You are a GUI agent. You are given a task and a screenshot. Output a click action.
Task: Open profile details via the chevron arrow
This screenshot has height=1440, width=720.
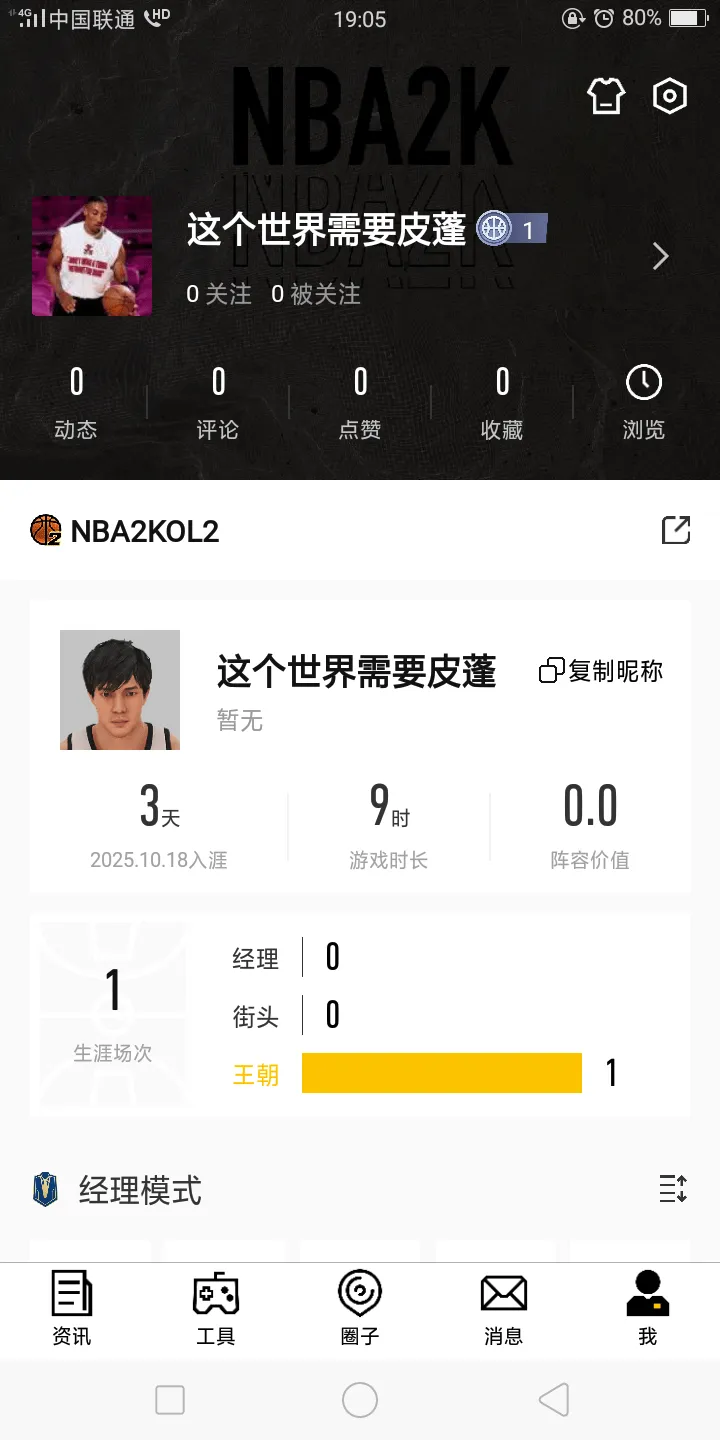[x=660, y=257]
